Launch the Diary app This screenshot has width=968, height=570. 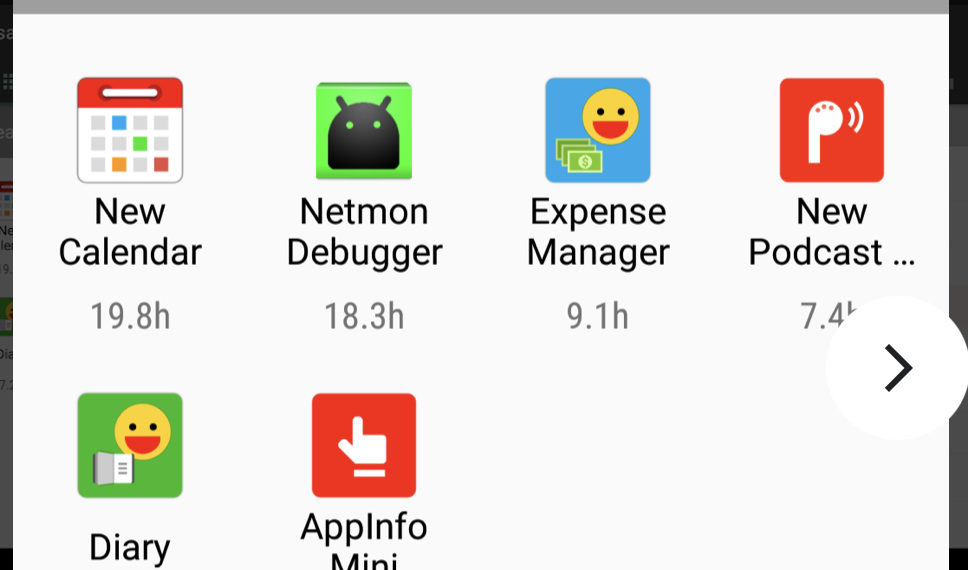(x=130, y=446)
